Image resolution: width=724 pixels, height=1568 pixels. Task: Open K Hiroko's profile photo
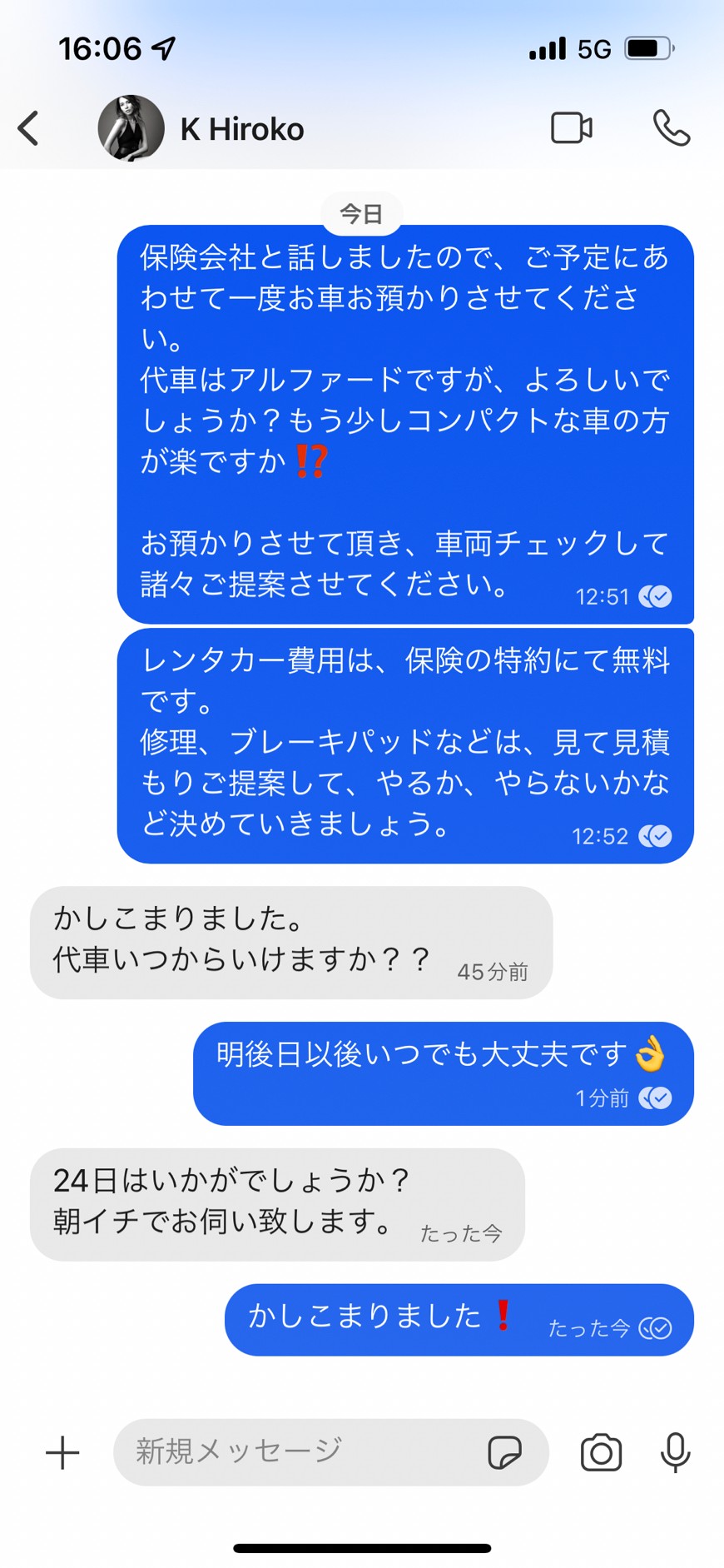(131, 128)
